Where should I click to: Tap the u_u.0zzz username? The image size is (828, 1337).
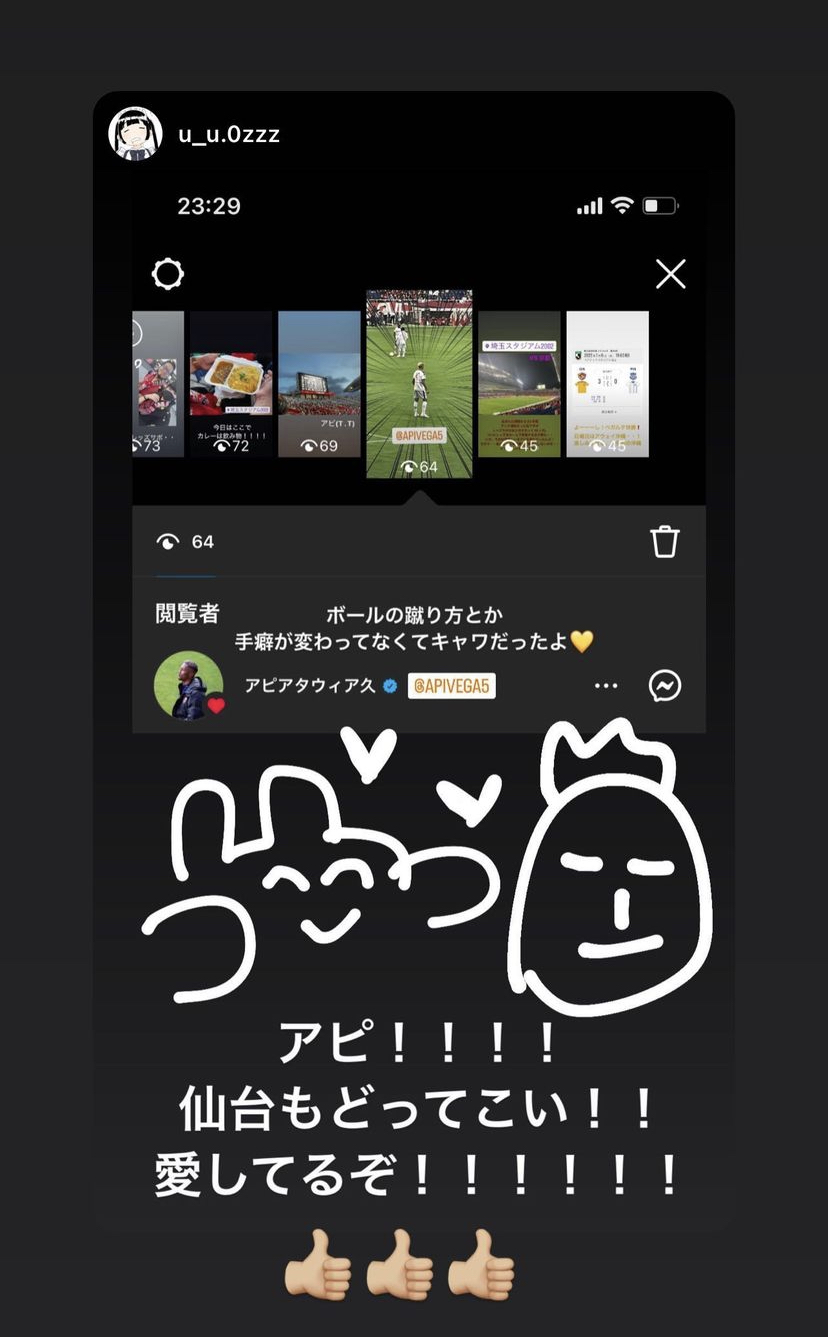(229, 134)
